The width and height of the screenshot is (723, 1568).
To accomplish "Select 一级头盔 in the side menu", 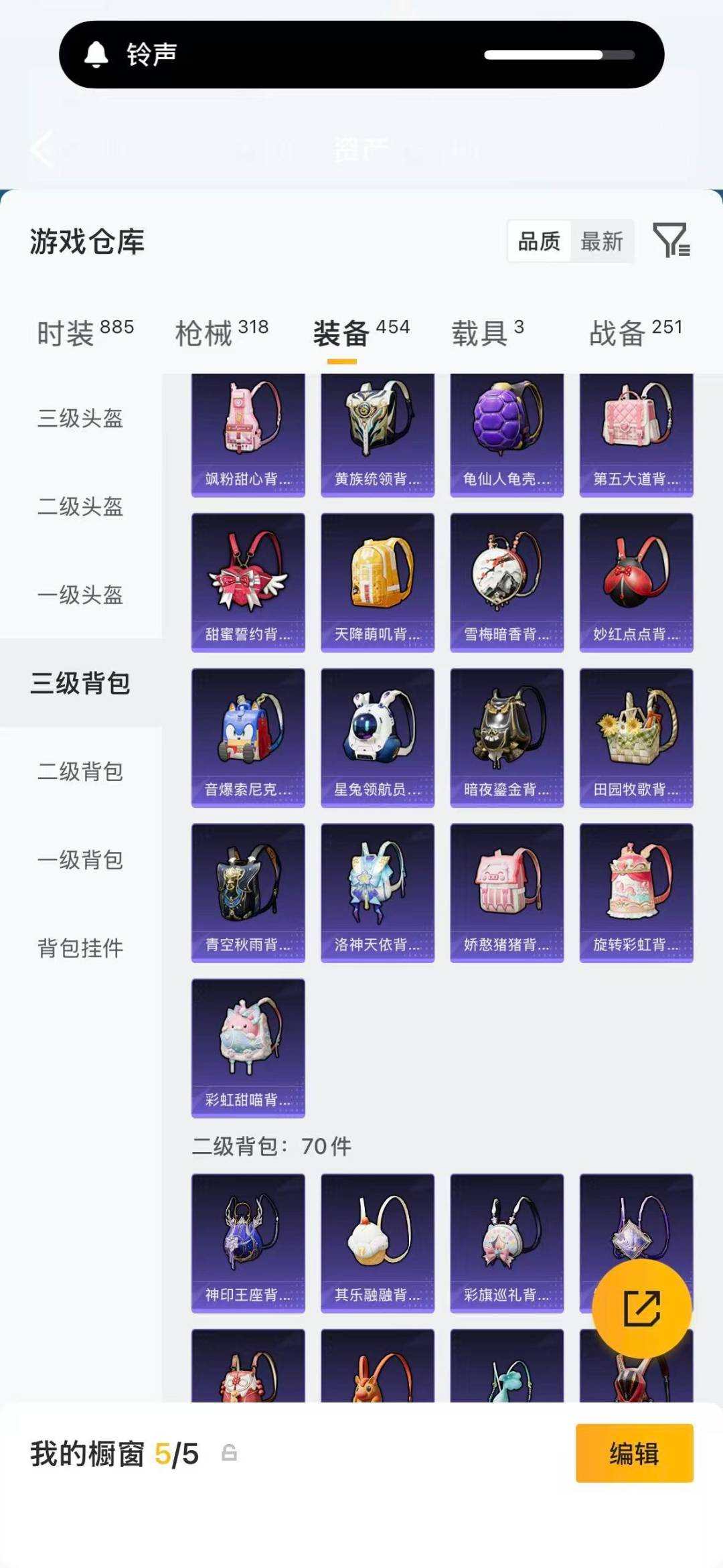I will (80, 595).
